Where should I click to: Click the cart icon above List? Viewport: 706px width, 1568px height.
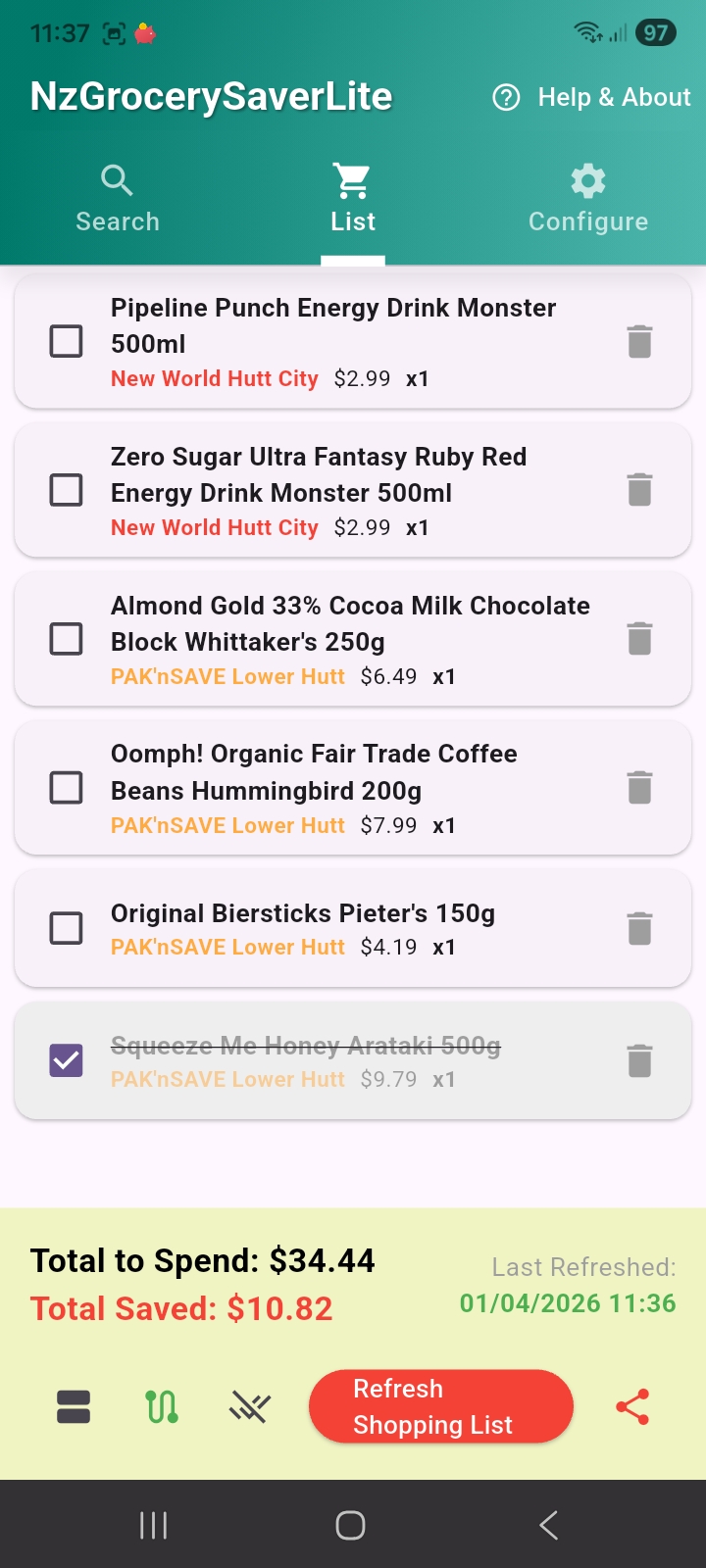click(352, 180)
